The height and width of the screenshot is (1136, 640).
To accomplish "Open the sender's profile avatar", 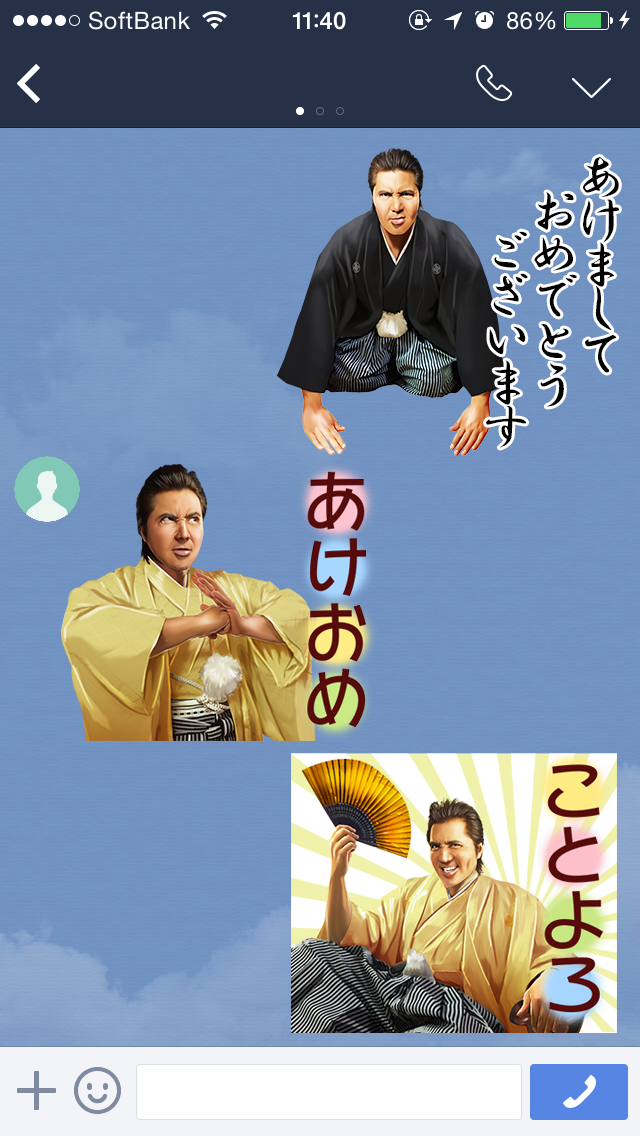I will pos(47,489).
